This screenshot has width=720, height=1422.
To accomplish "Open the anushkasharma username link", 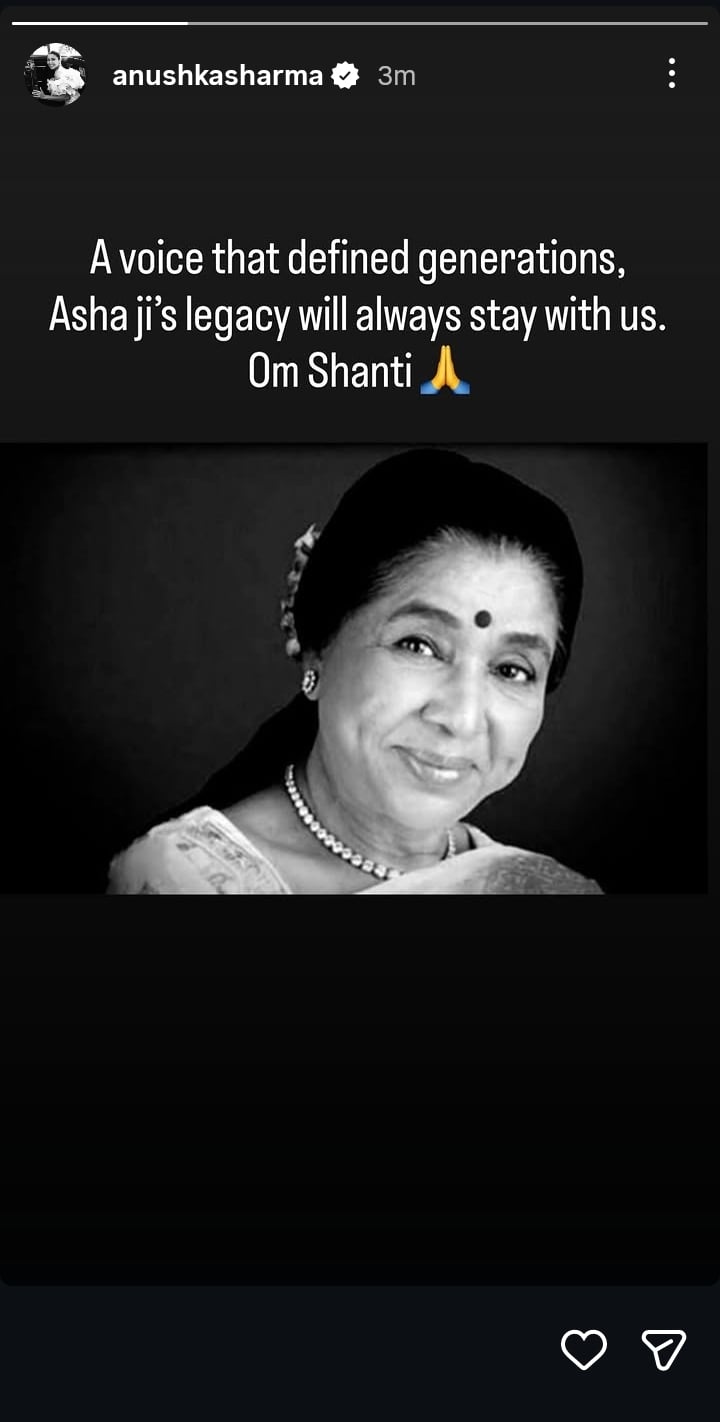I will (217, 76).
